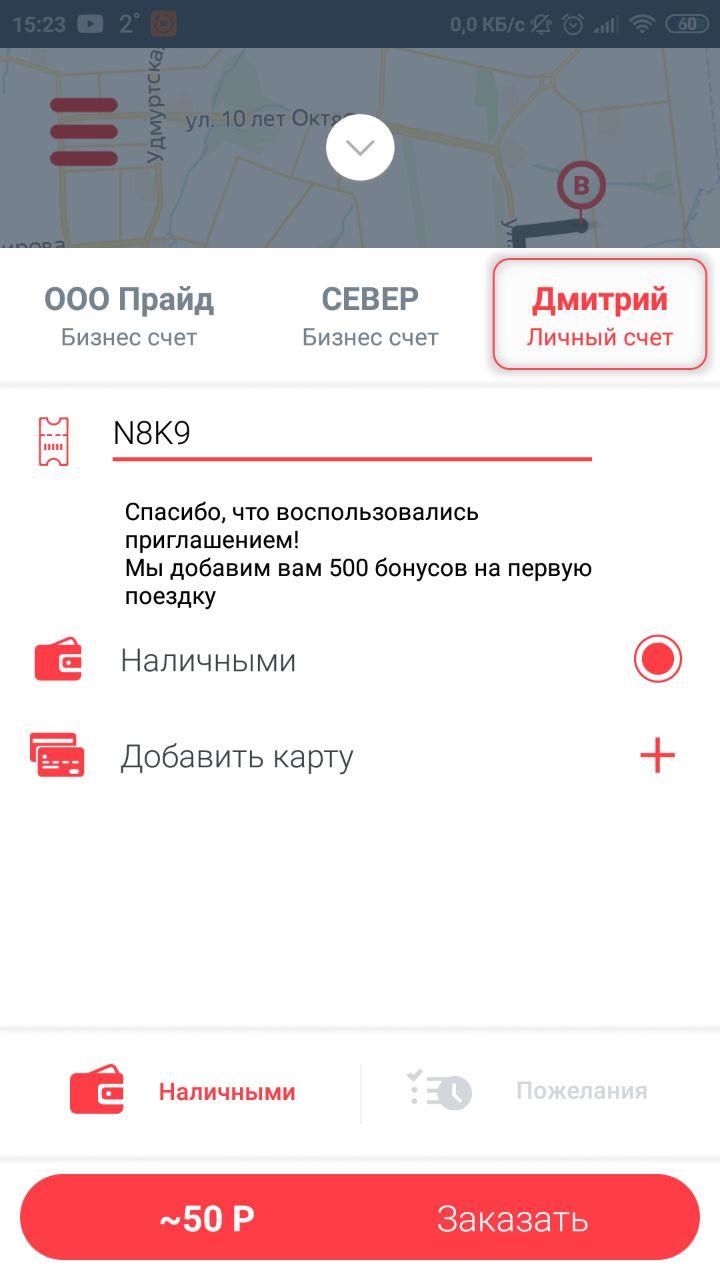Edit the promo code field N8K9
720x1280 pixels.
(350, 434)
